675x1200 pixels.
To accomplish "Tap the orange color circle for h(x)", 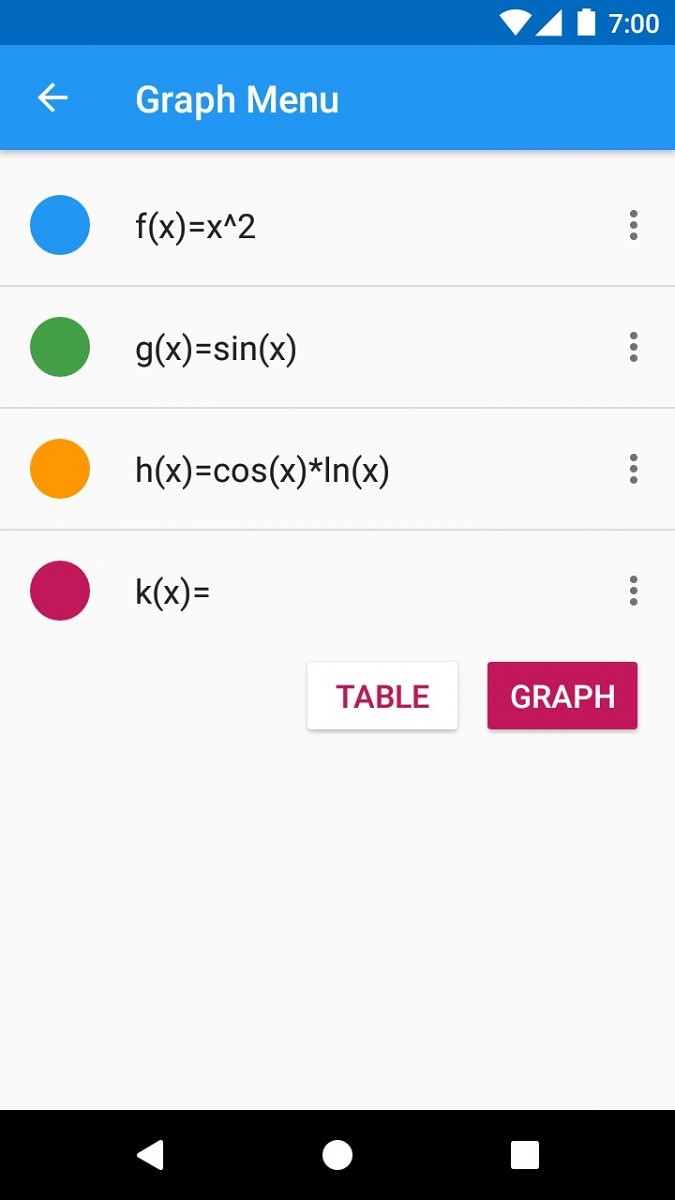I will 60,469.
